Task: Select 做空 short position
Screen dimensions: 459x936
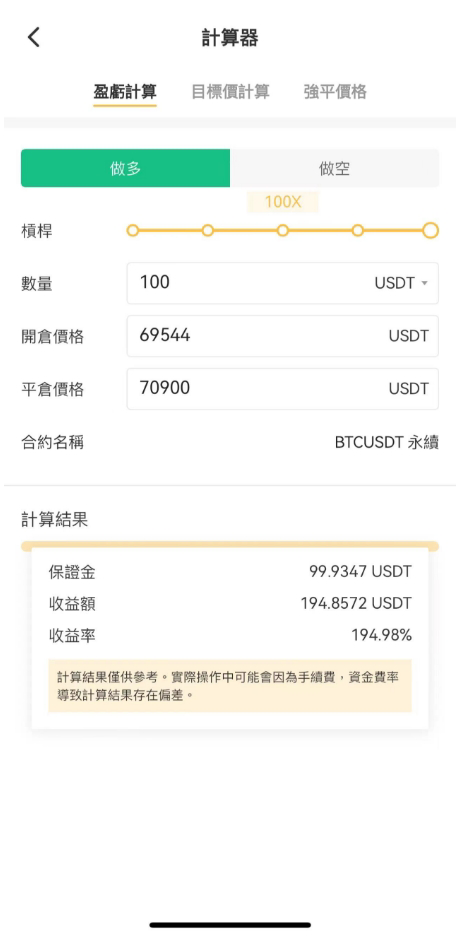Action: pos(334,168)
